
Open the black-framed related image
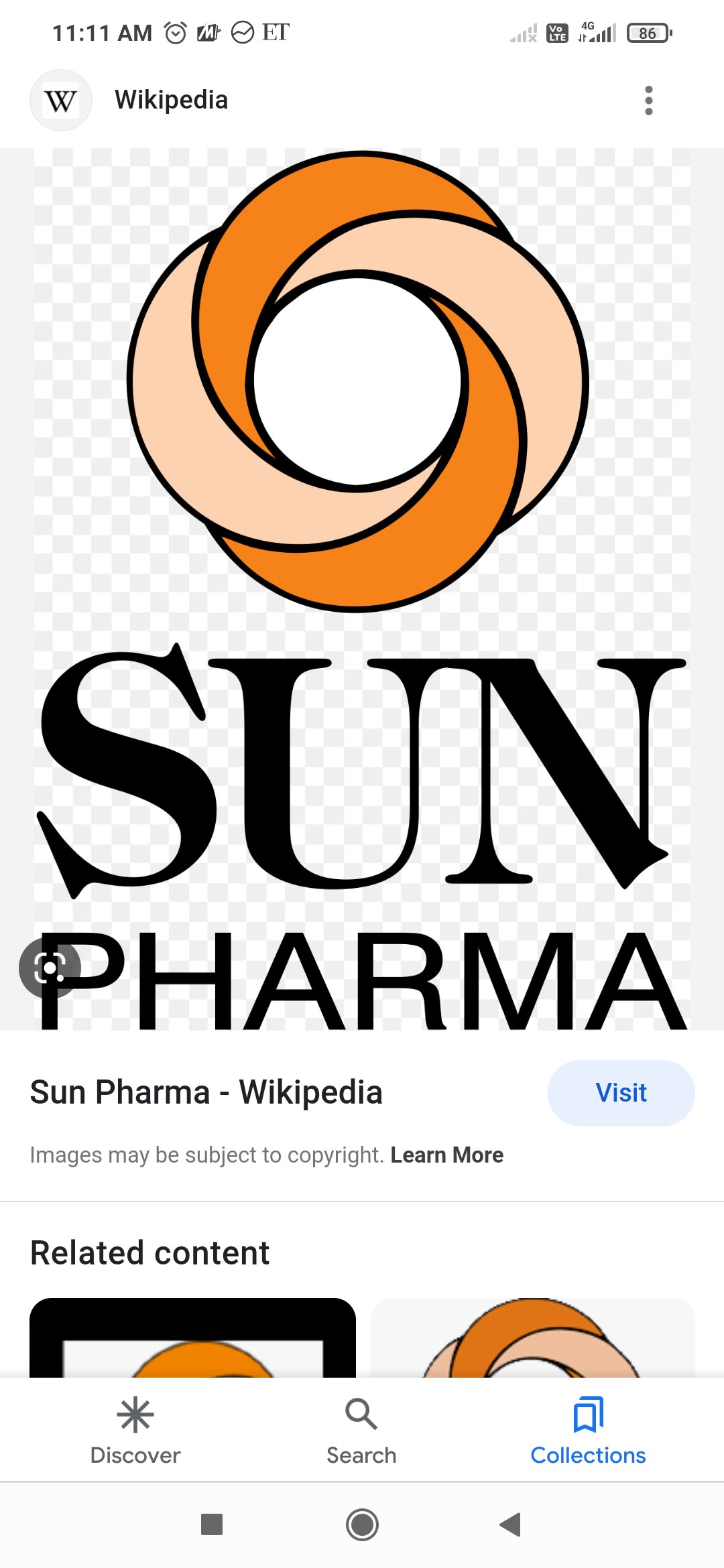192,1337
